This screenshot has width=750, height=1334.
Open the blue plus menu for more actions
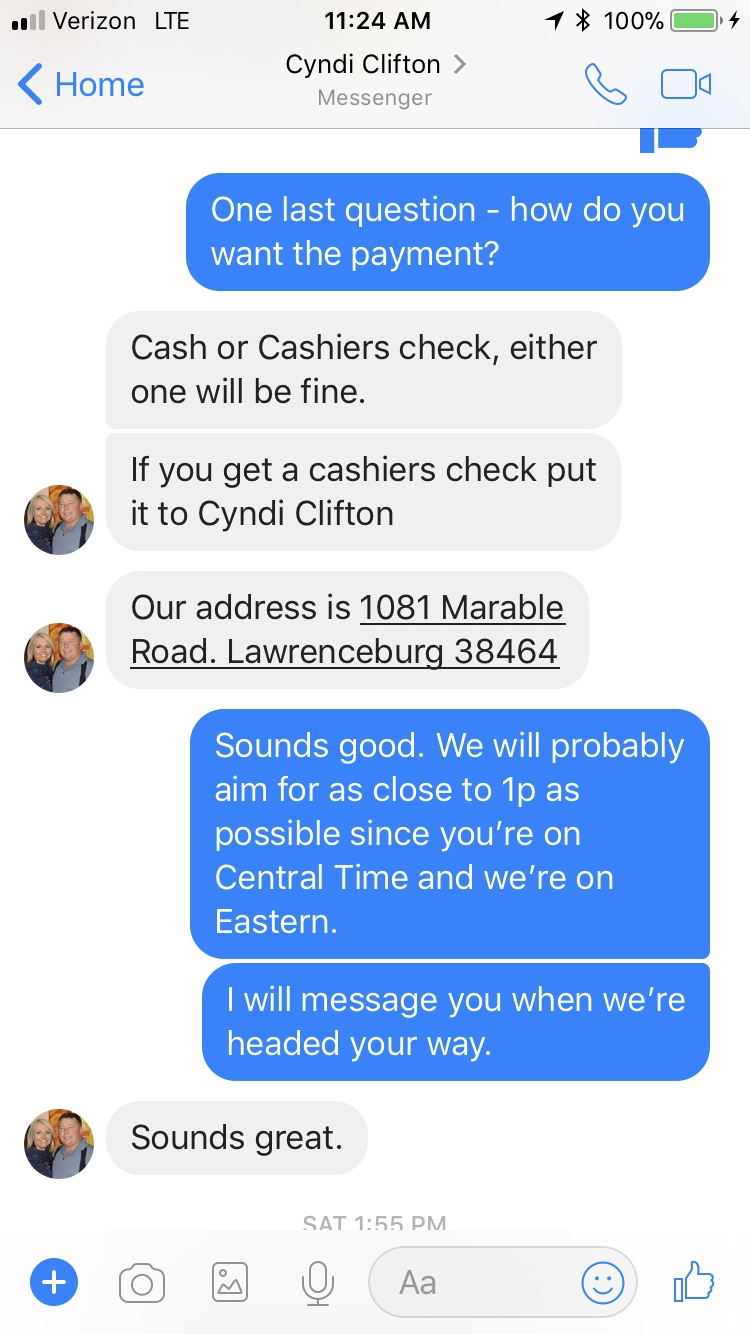click(54, 1282)
